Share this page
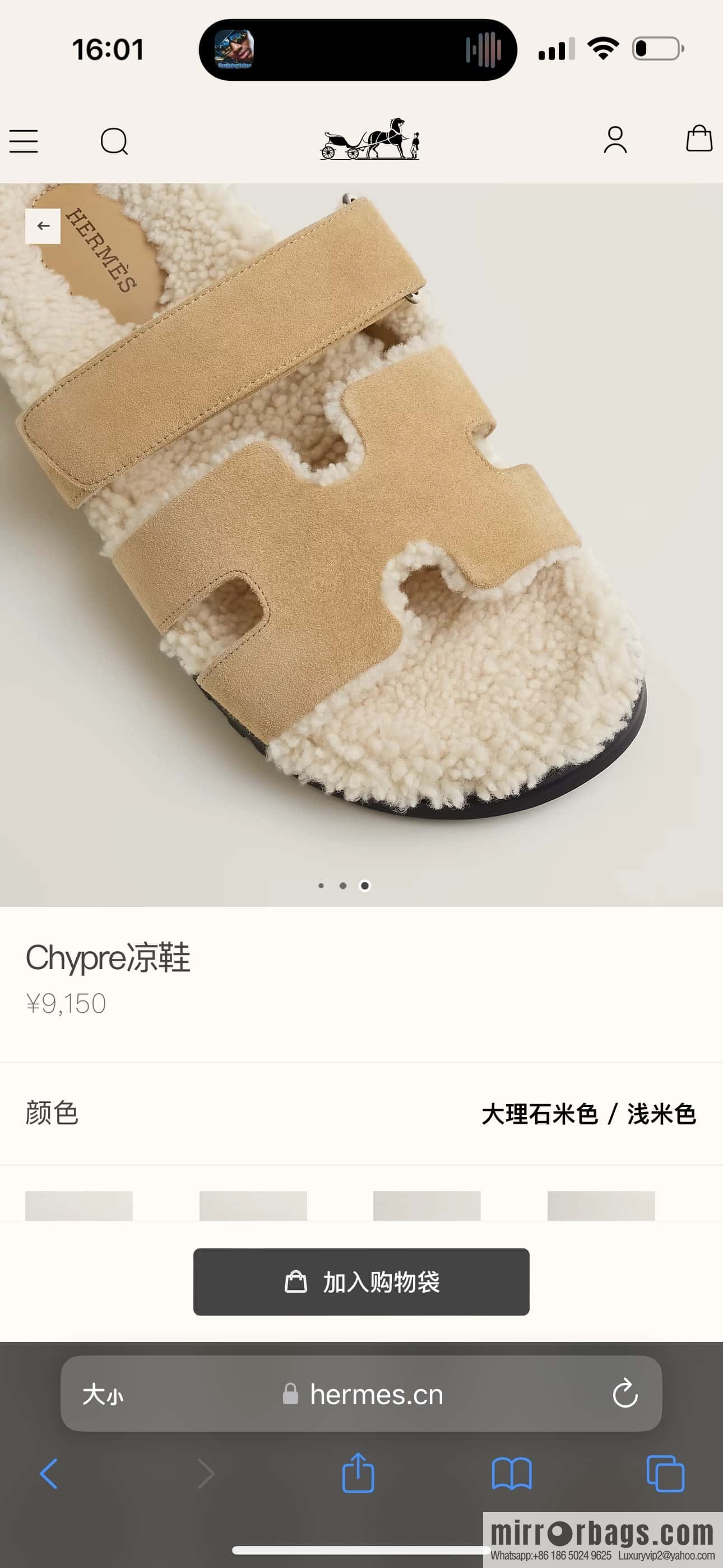 point(358,1473)
